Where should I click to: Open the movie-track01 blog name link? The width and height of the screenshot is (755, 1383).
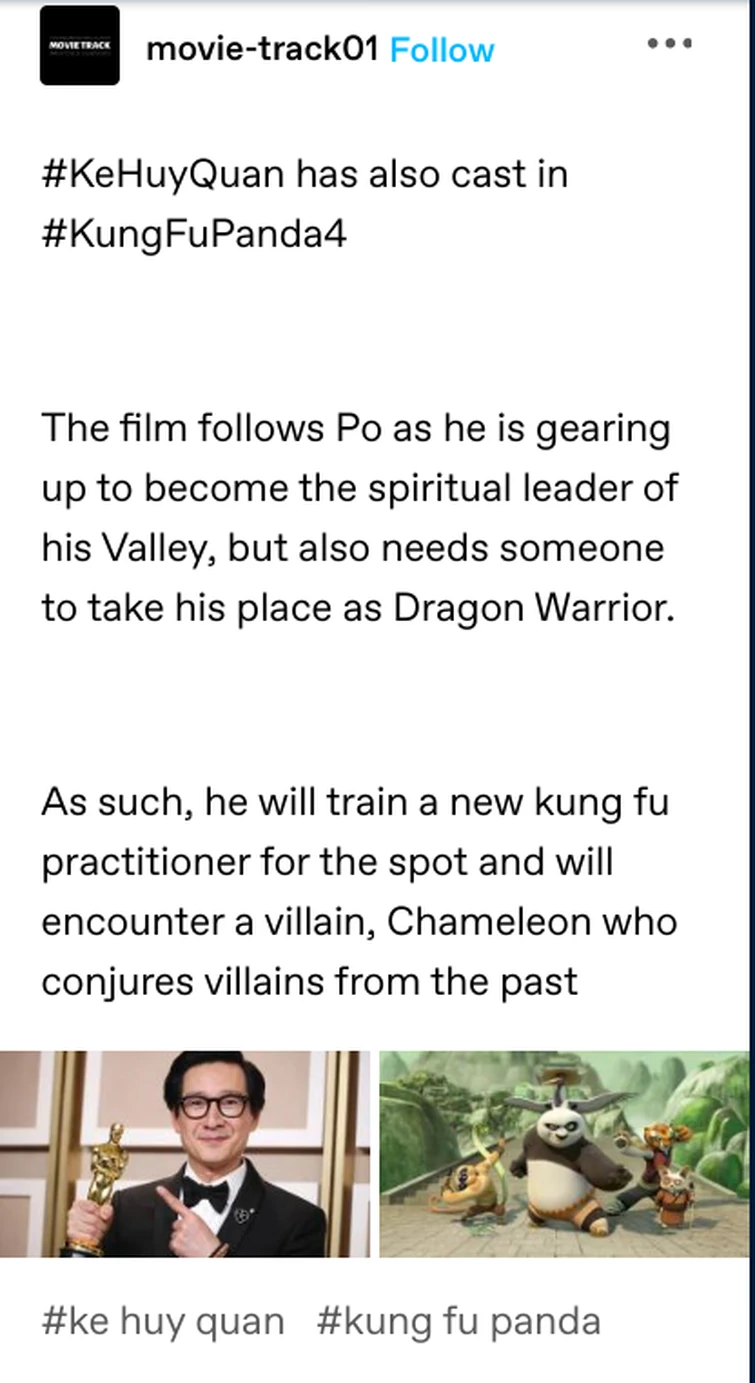pyautogui.click(x=262, y=49)
